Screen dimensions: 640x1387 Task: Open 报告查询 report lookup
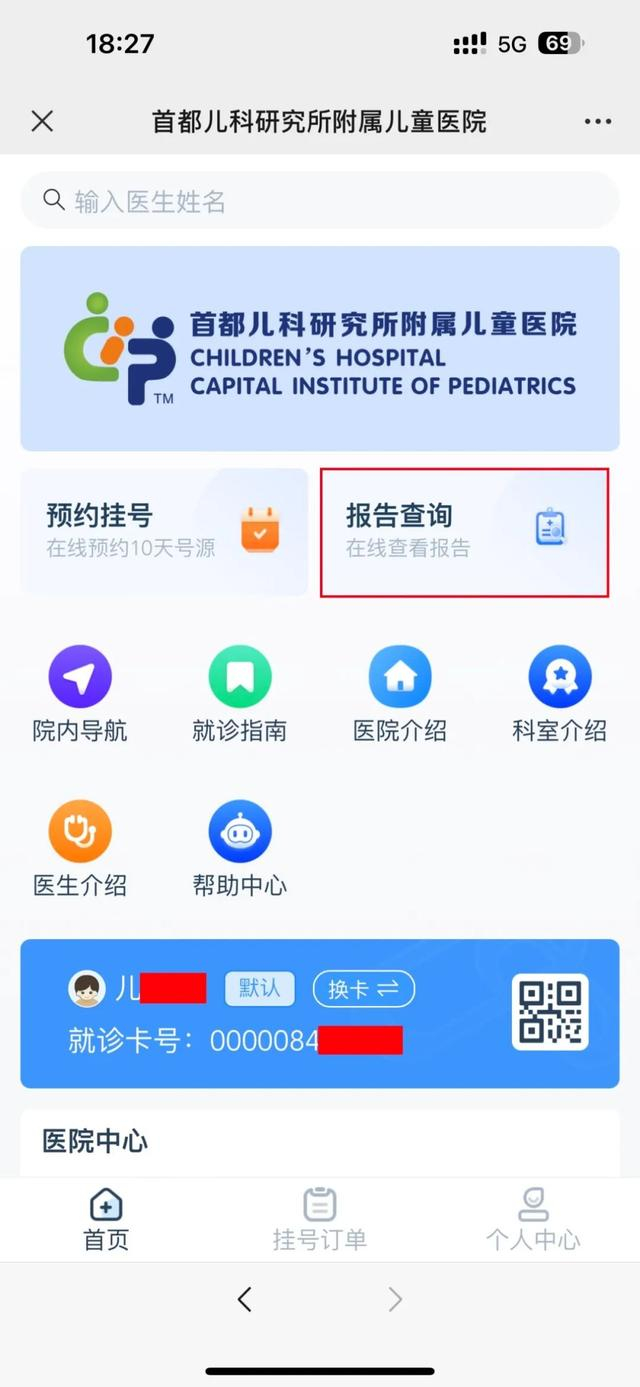pyautogui.click(x=464, y=531)
